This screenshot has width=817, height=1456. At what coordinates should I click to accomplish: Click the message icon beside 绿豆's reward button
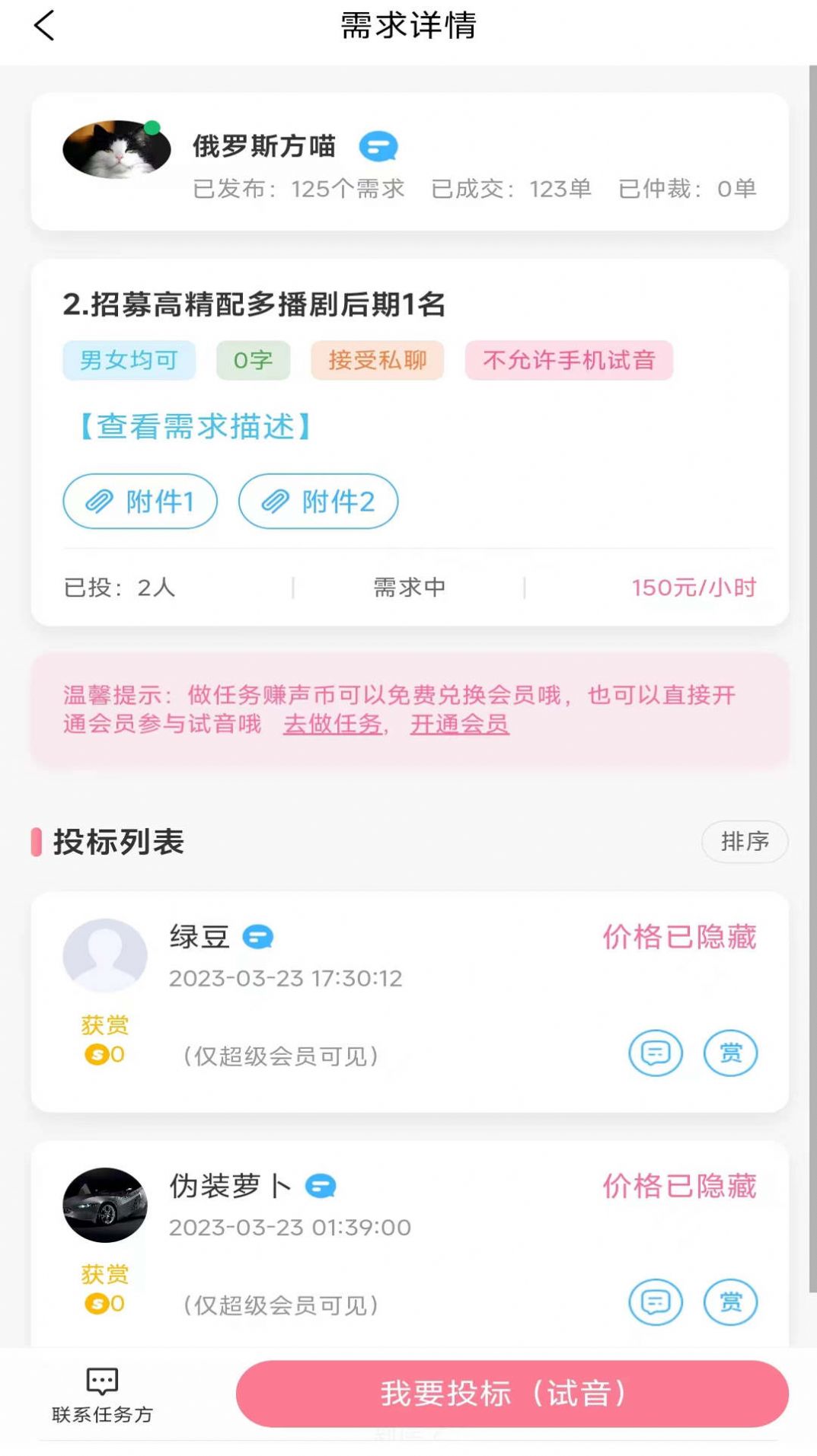pos(655,1053)
